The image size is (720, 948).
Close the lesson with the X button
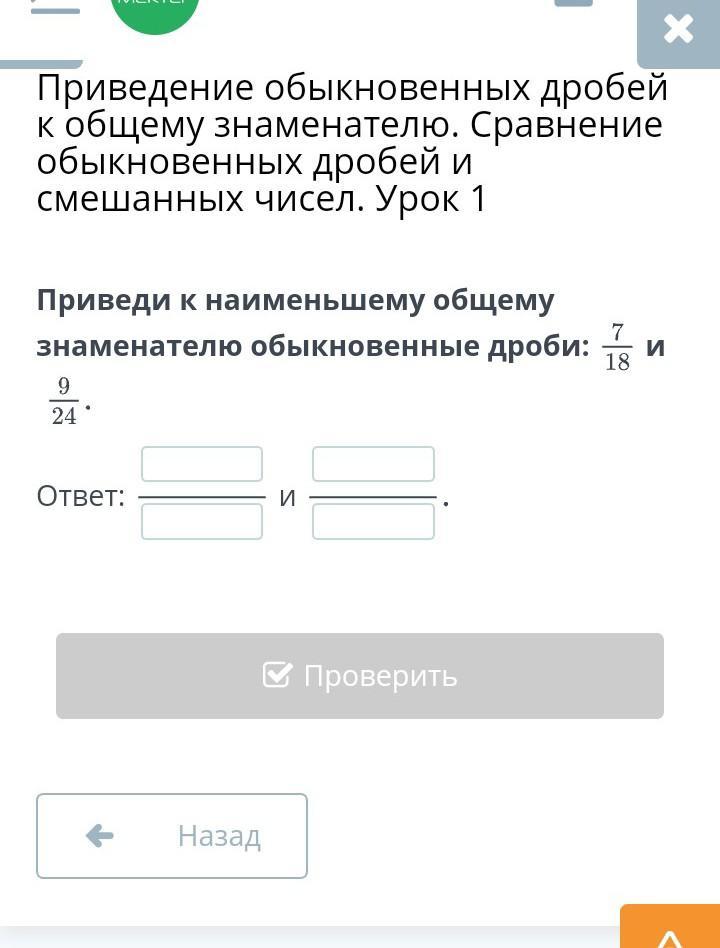pos(678,29)
